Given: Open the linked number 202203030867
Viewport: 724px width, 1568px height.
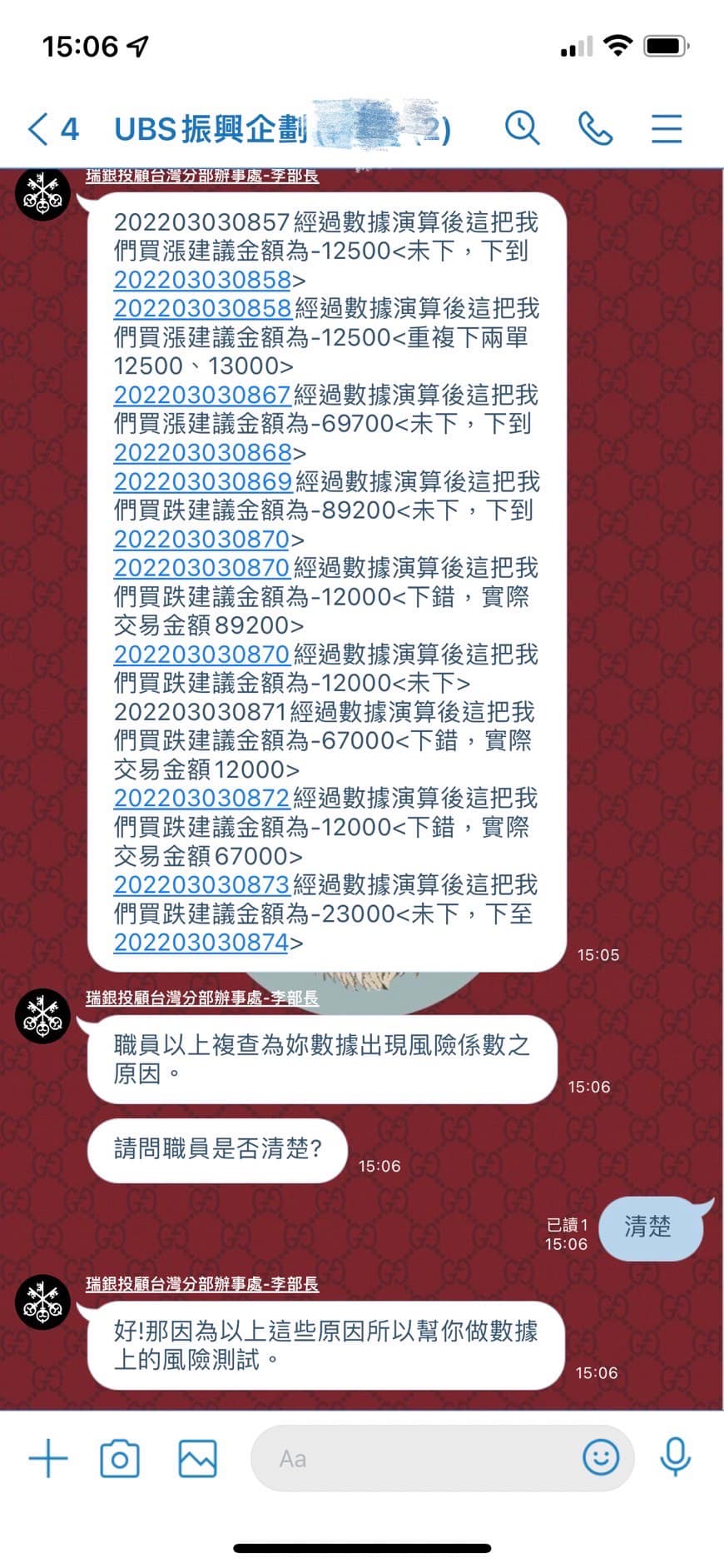Looking at the screenshot, I should pos(201,395).
